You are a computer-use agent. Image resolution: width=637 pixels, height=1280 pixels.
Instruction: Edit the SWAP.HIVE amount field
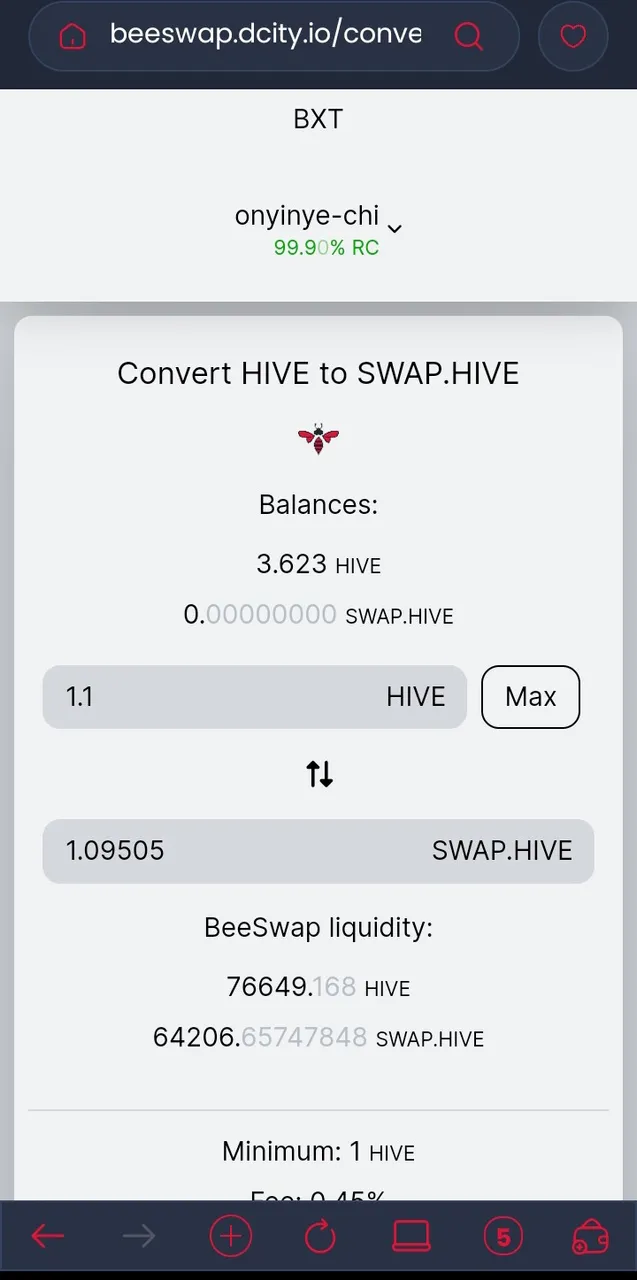(318, 851)
